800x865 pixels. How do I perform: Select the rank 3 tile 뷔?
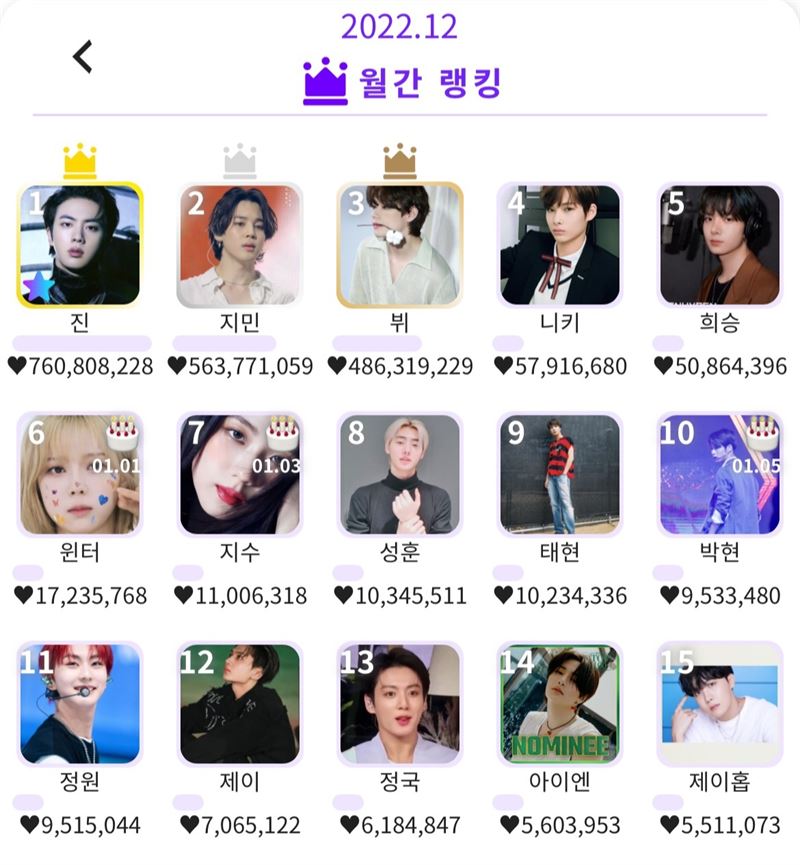coord(400,245)
